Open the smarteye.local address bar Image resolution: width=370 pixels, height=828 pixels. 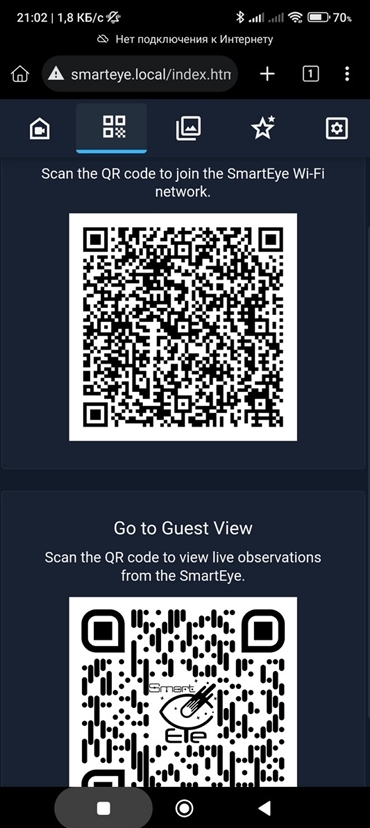click(140, 74)
